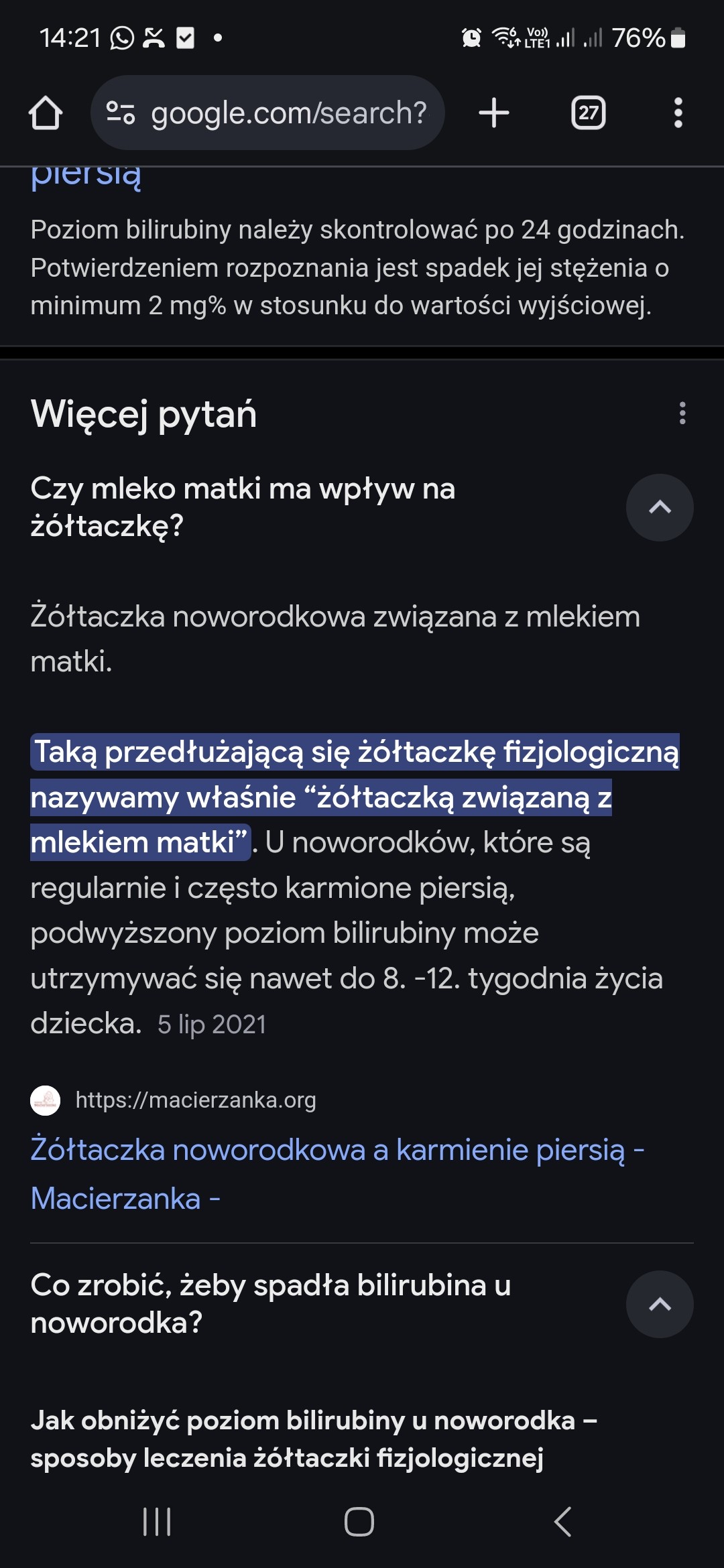Go back using the system navigation bar
This screenshot has width=724, height=1568.
(563, 1522)
